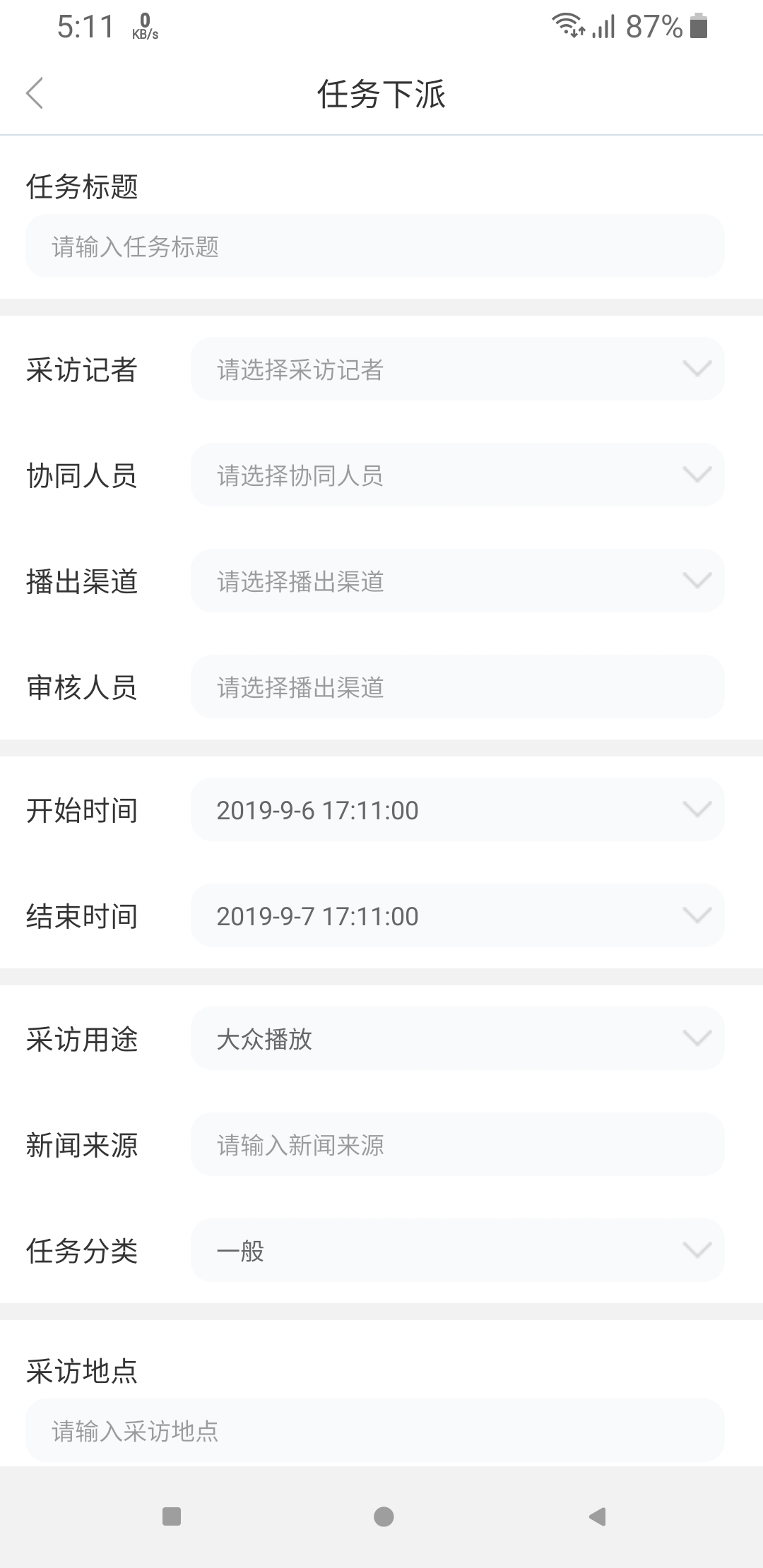
Task: Tap the 任务标题 input field
Action: 375,246
